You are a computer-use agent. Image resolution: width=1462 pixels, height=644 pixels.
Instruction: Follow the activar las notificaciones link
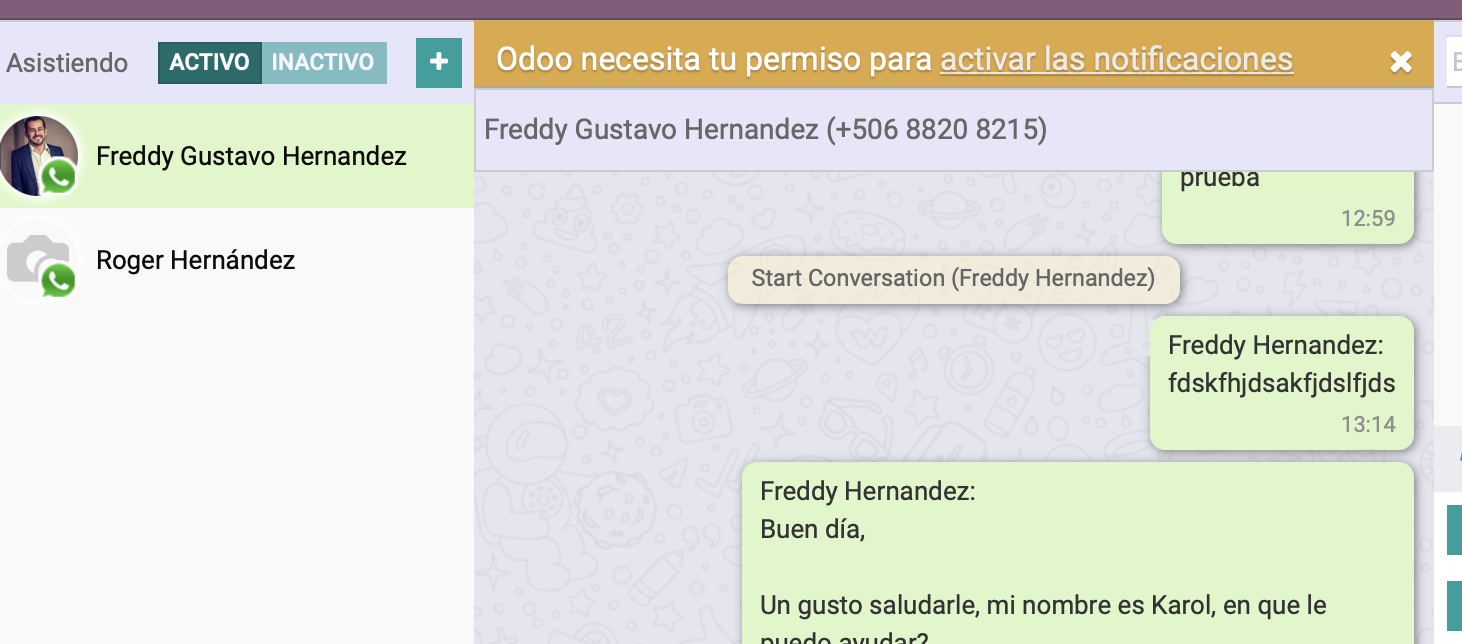1116,59
